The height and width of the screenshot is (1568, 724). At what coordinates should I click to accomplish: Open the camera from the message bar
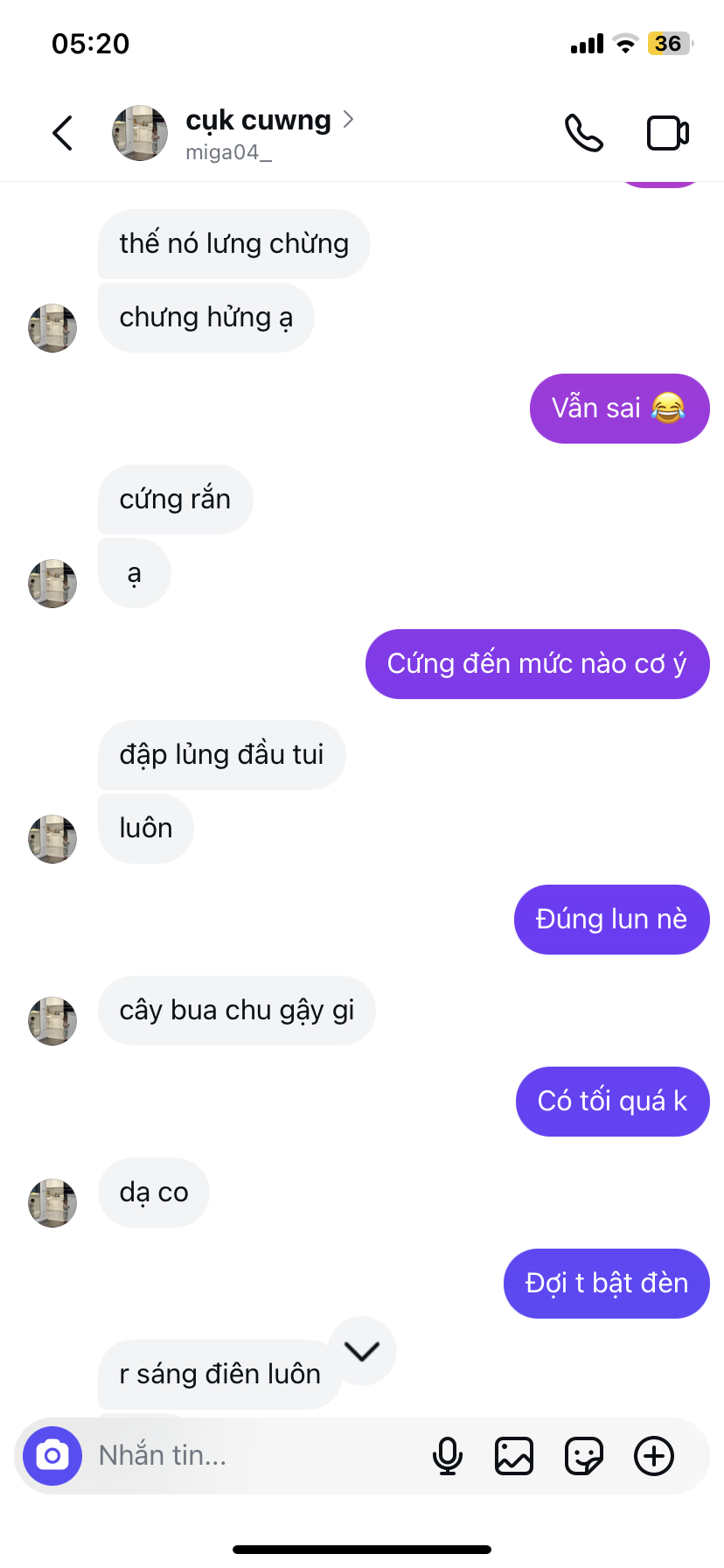coord(52,1456)
